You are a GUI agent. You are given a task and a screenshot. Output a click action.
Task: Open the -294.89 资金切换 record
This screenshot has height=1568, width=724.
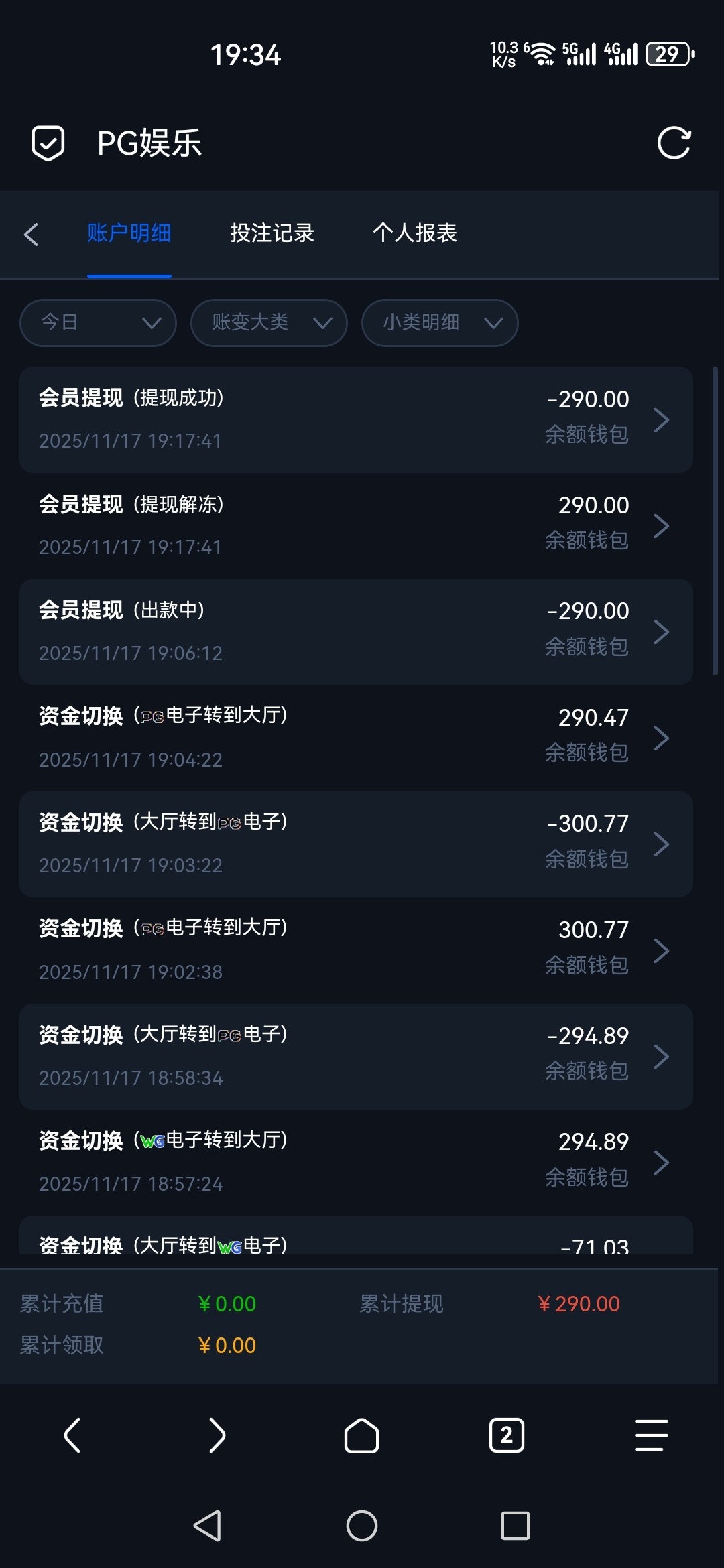coord(355,1056)
